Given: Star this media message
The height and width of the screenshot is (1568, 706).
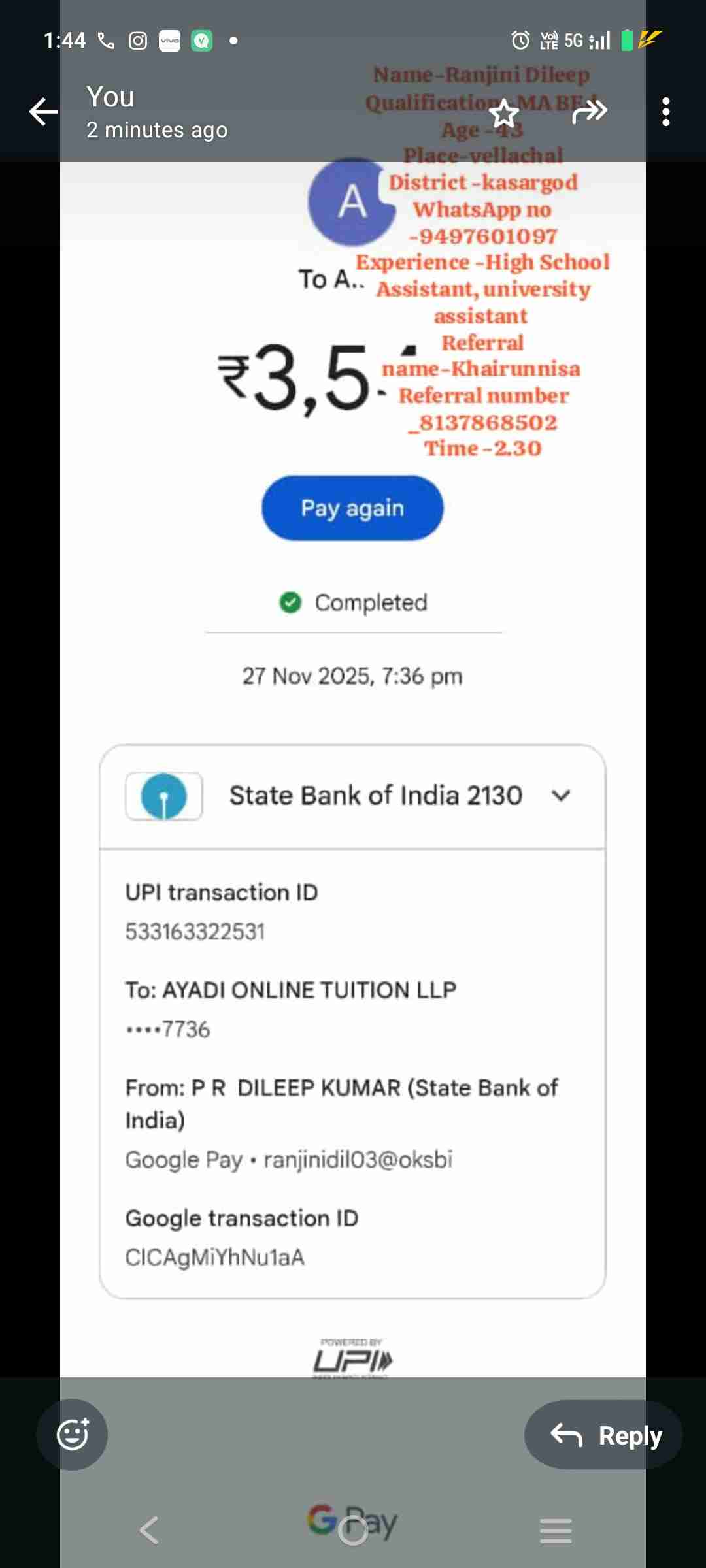Looking at the screenshot, I should (504, 115).
